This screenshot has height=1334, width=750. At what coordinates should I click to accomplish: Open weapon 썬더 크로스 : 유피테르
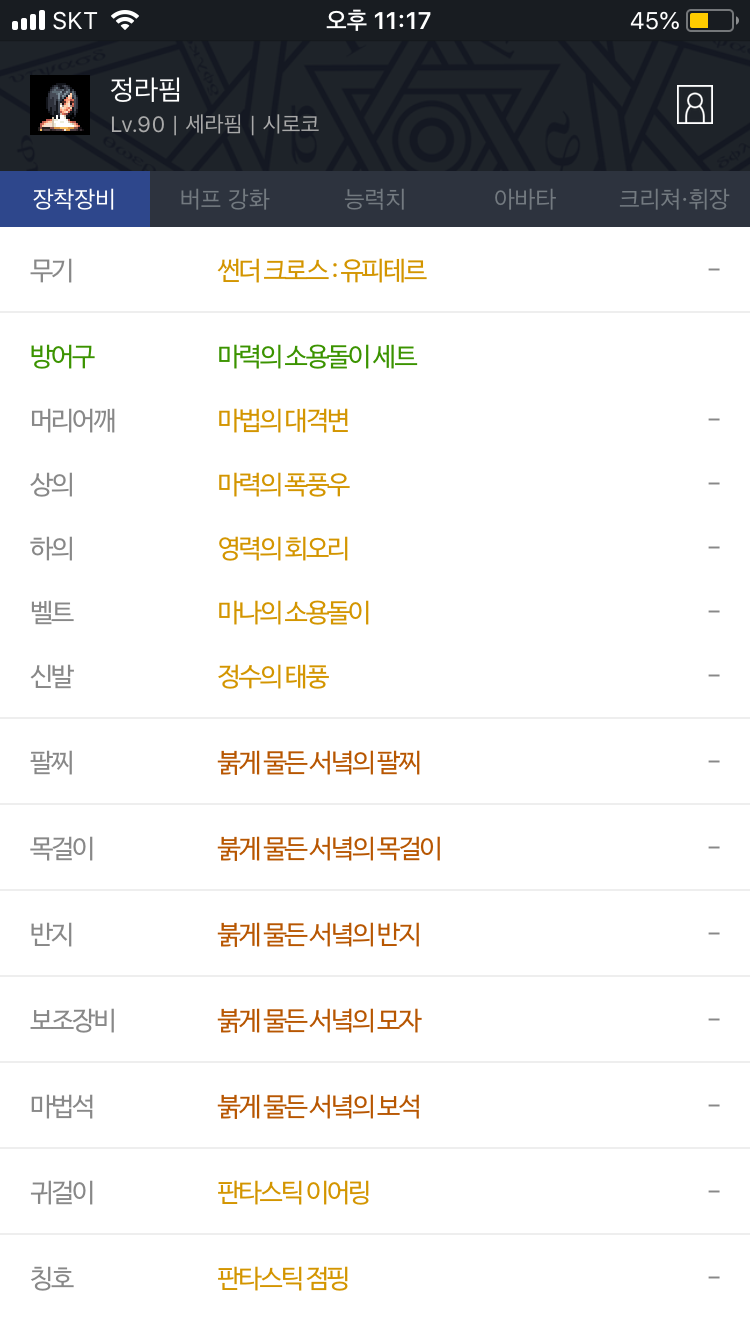click(x=375, y=270)
